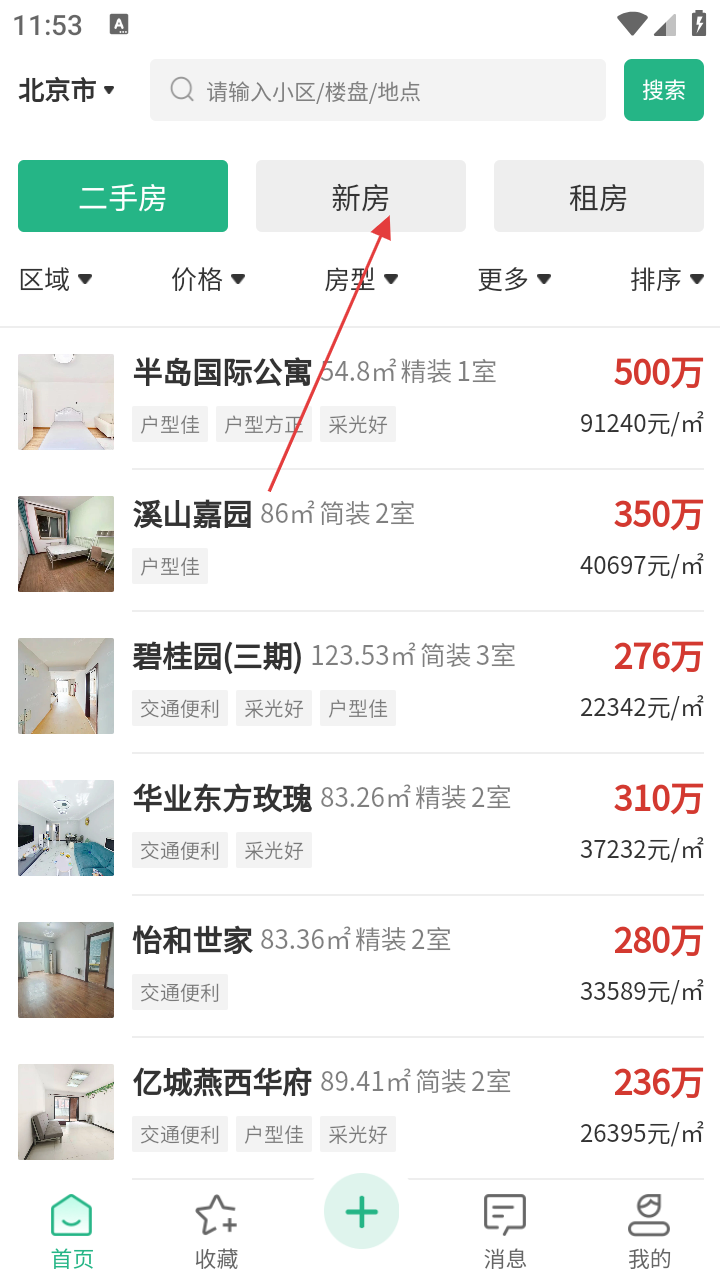The width and height of the screenshot is (720, 1280).
Task: Open the 排序 sort options
Action: tap(667, 280)
